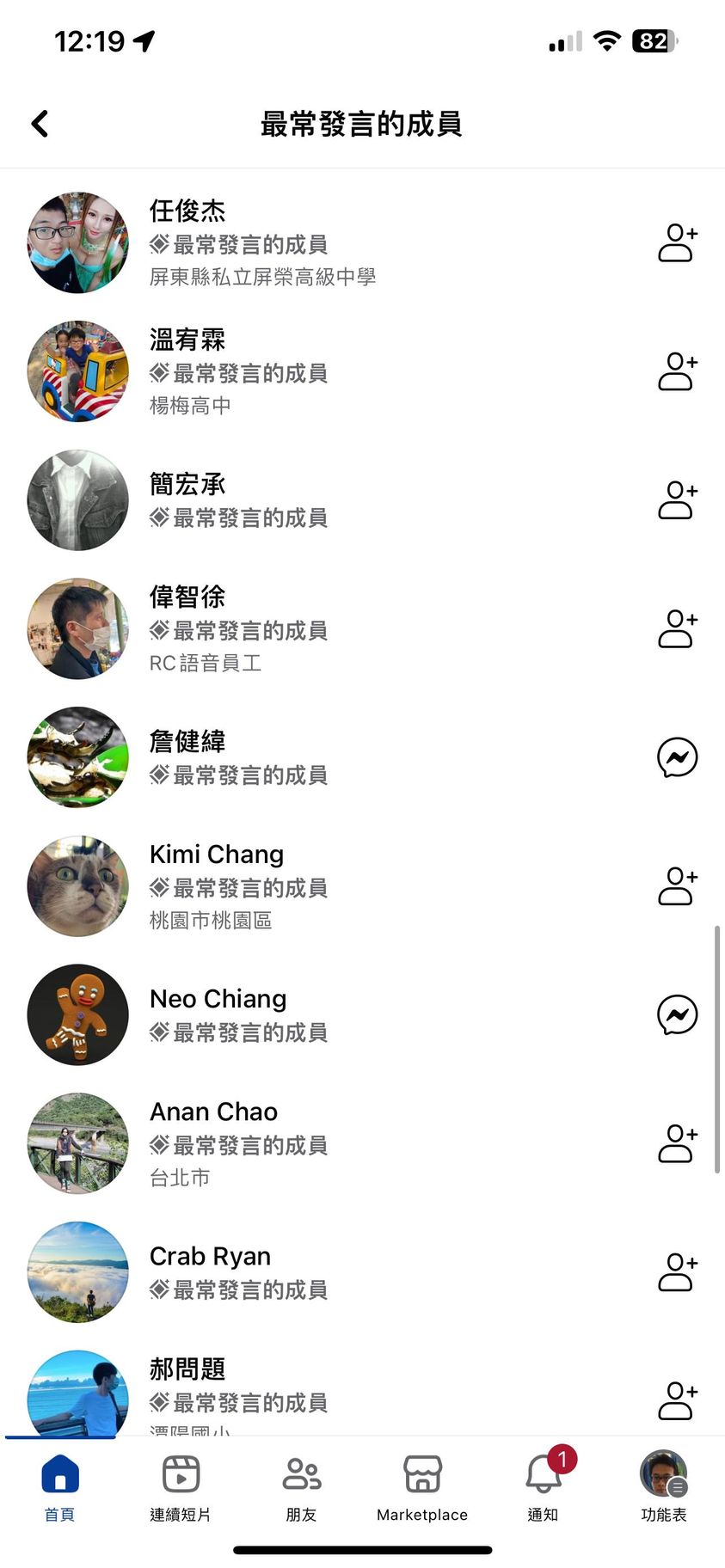Open the 連續短片 tab
The height and width of the screenshot is (1568, 725).
click(x=181, y=1487)
